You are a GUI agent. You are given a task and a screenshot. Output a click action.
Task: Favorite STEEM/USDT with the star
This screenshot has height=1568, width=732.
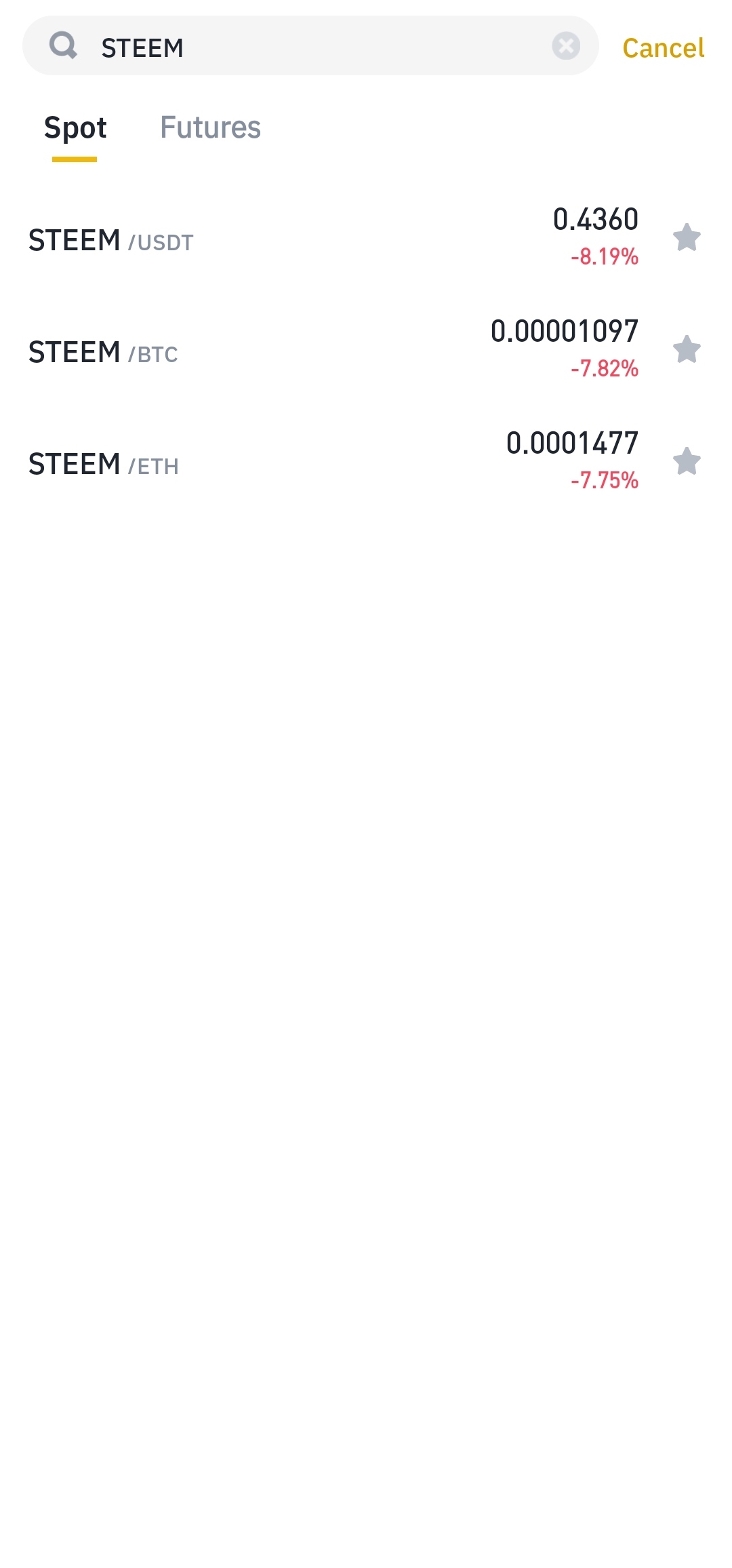pyautogui.click(x=687, y=238)
